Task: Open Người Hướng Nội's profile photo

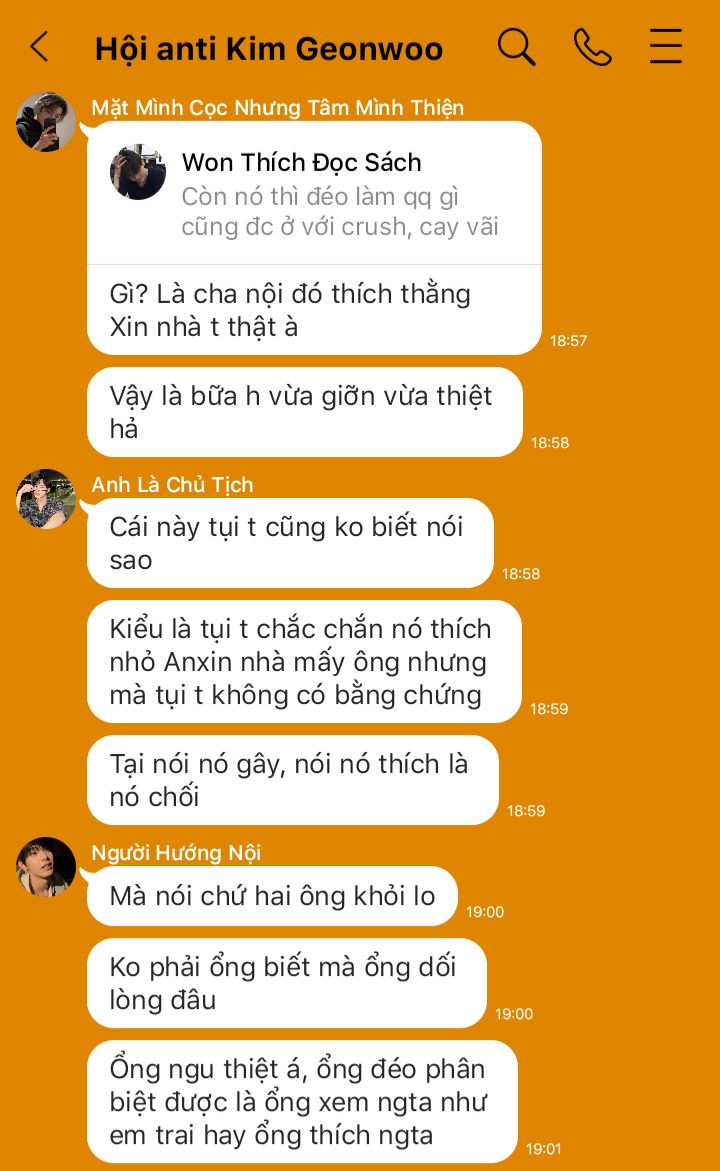Action: (46, 867)
